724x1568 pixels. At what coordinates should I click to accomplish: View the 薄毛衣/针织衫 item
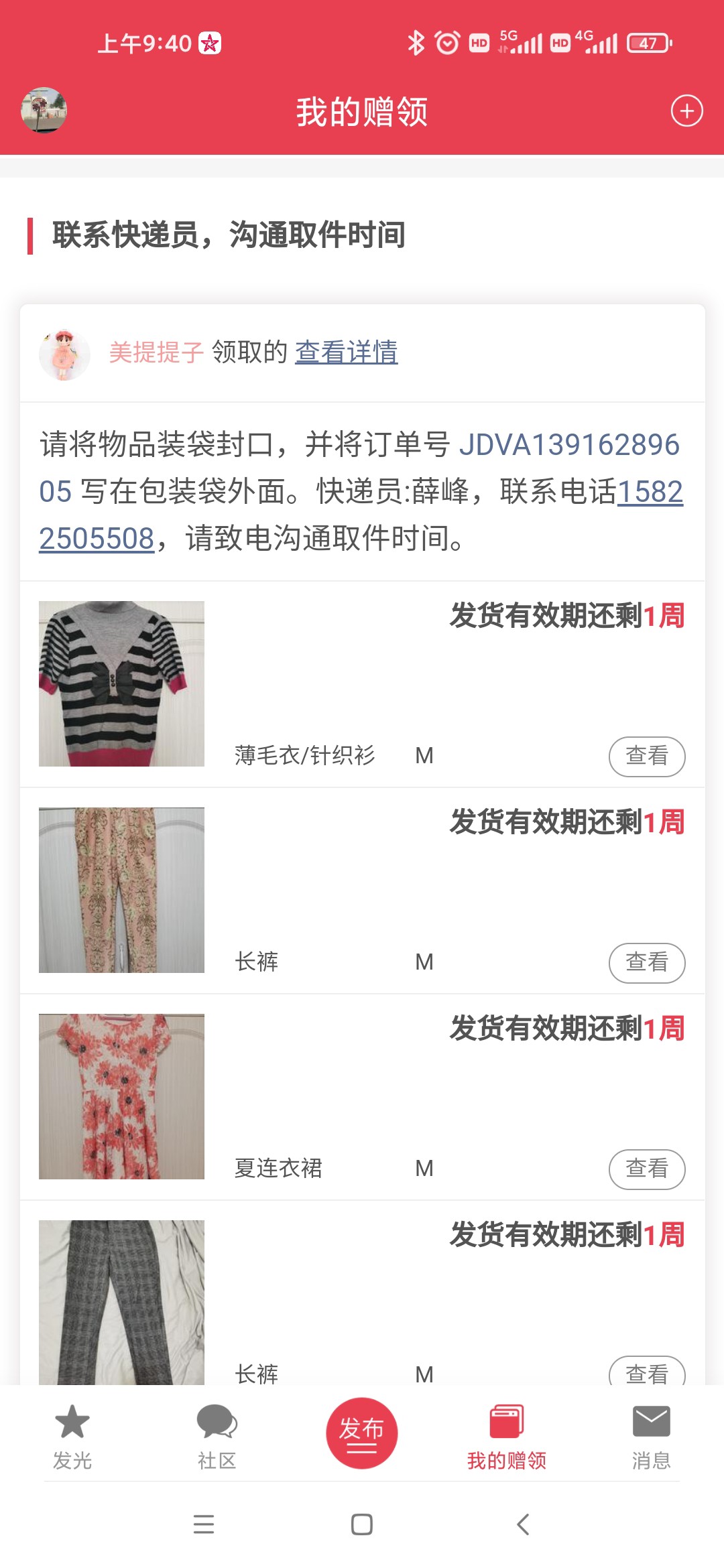(646, 757)
